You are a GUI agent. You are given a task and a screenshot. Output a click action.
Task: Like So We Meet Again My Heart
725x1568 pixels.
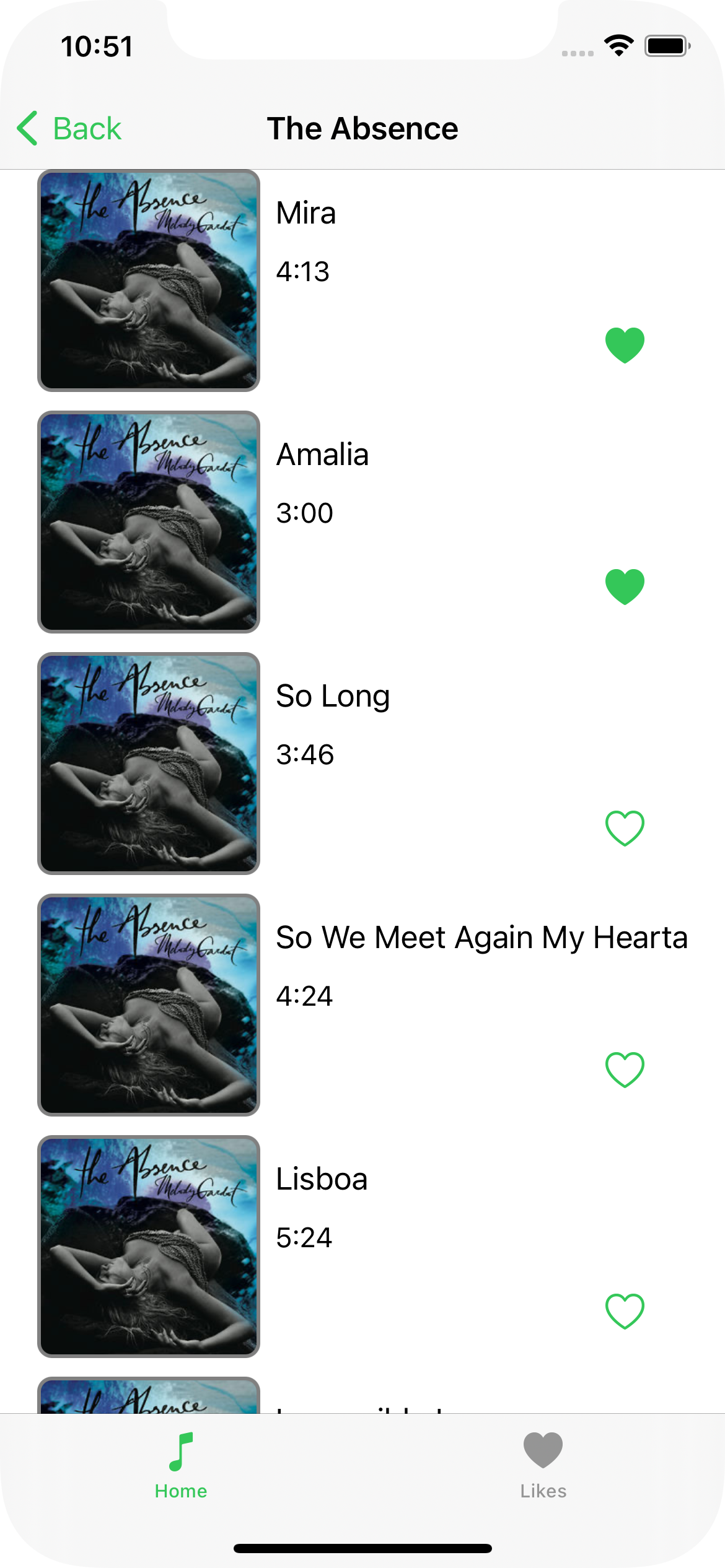pyautogui.click(x=625, y=1069)
